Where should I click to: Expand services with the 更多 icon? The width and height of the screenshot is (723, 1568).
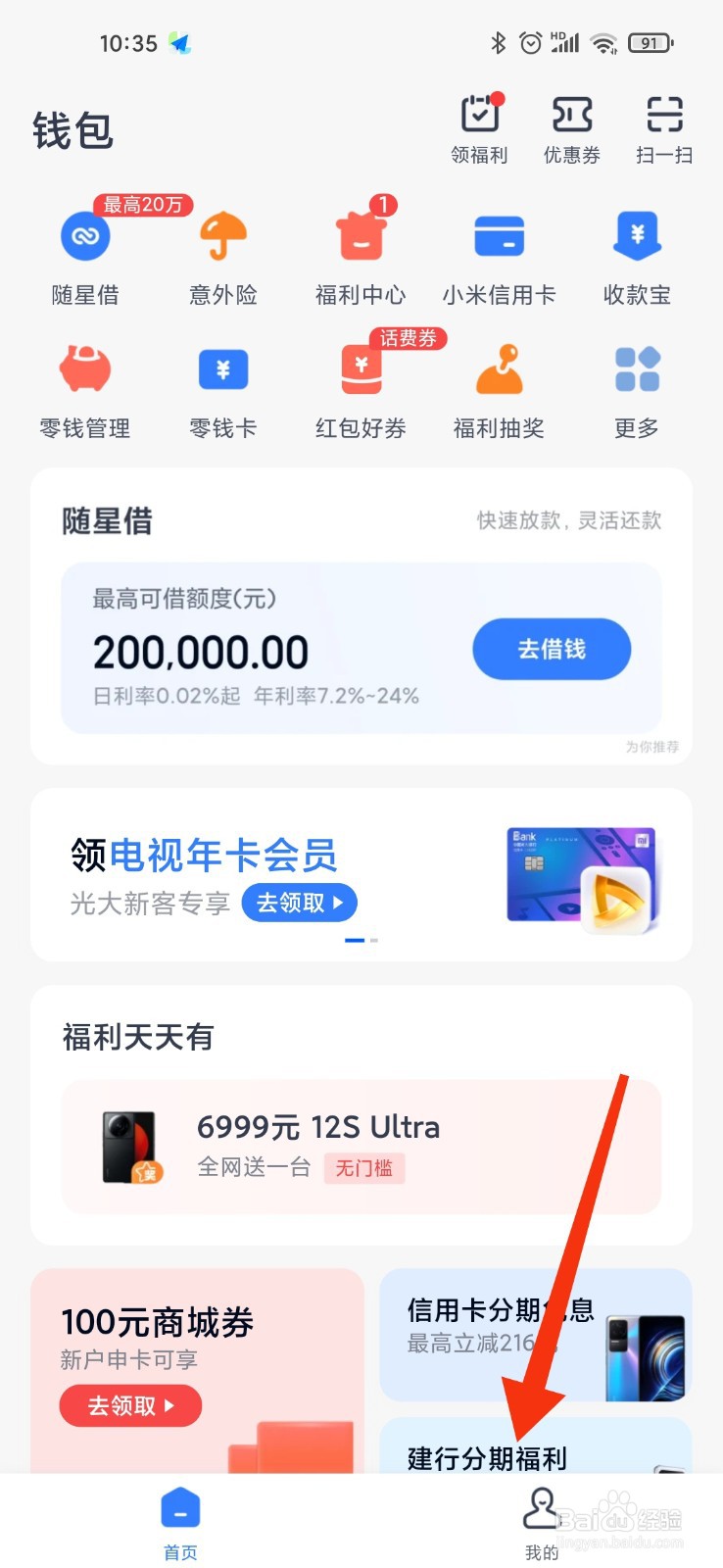tap(637, 386)
